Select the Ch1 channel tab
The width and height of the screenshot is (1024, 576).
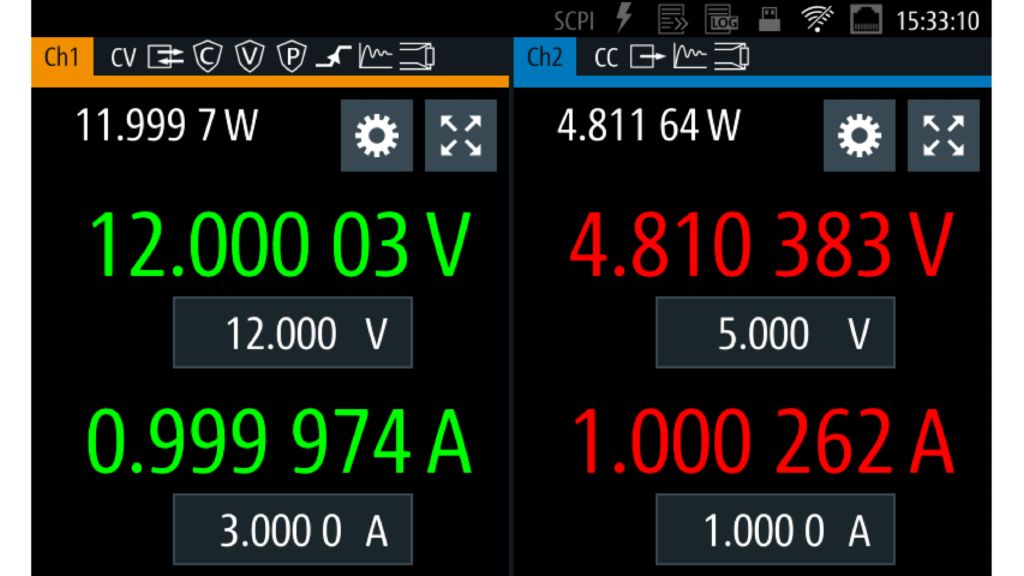pos(61,57)
